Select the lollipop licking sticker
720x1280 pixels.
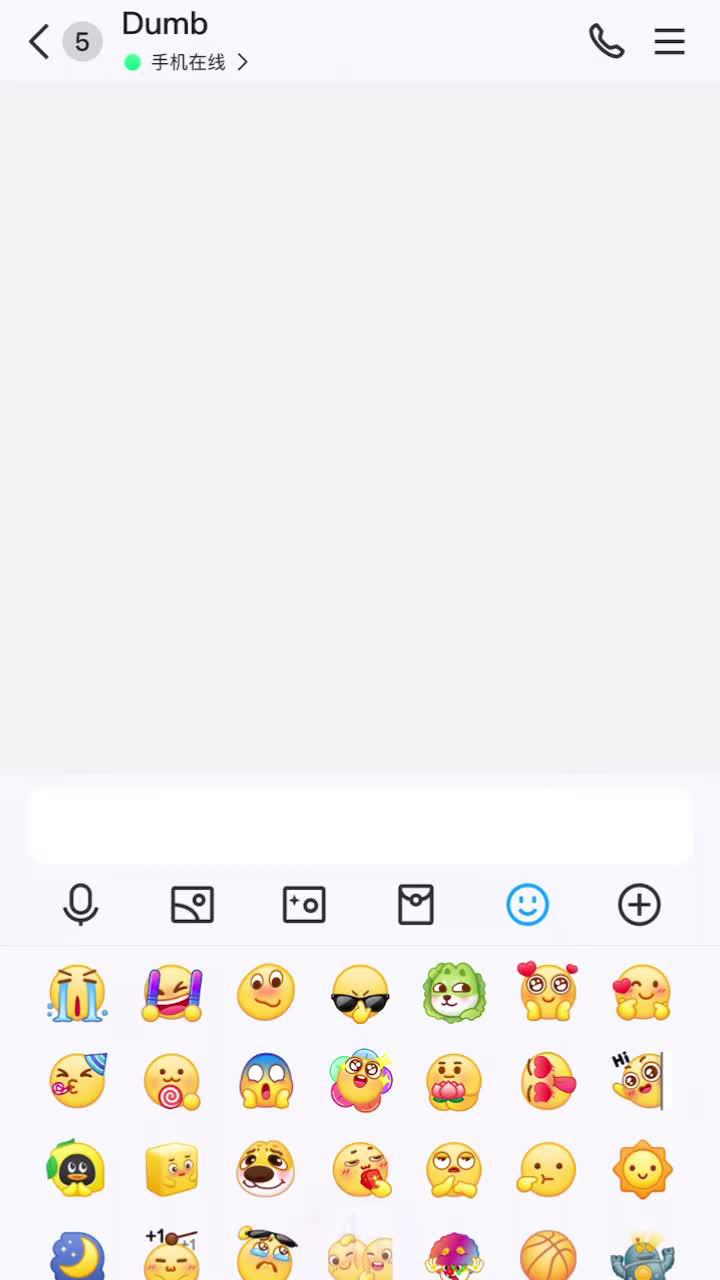(171, 1081)
